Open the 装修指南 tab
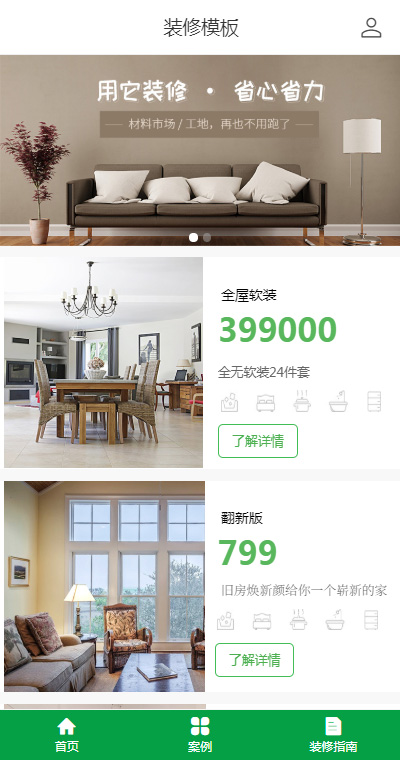This screenshot has width=400, height=760. pos(333,735)
